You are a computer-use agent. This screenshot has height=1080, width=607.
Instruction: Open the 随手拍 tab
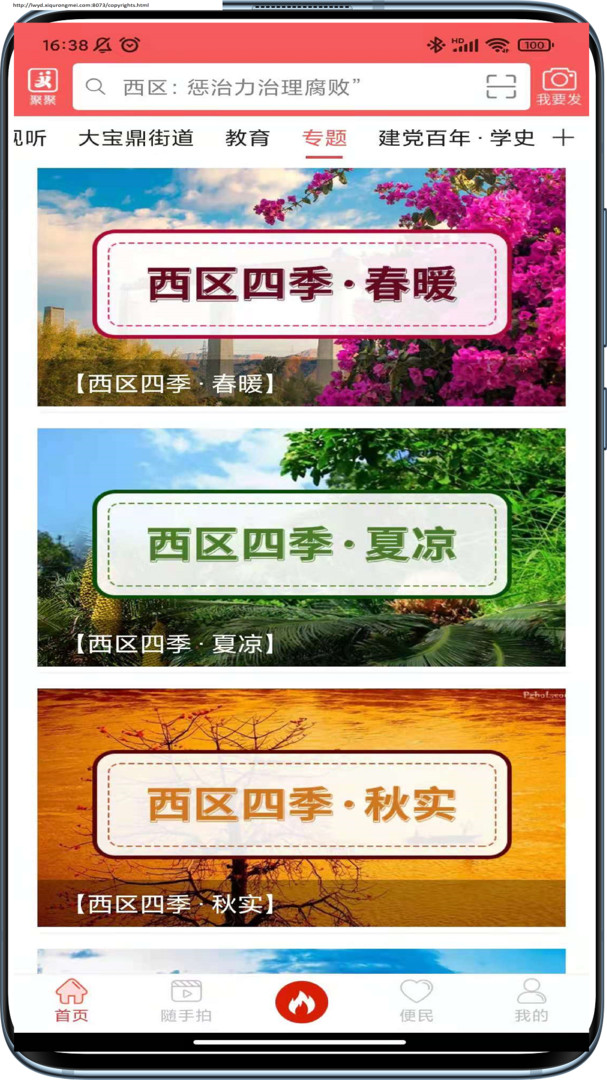tap(186, 1001)
